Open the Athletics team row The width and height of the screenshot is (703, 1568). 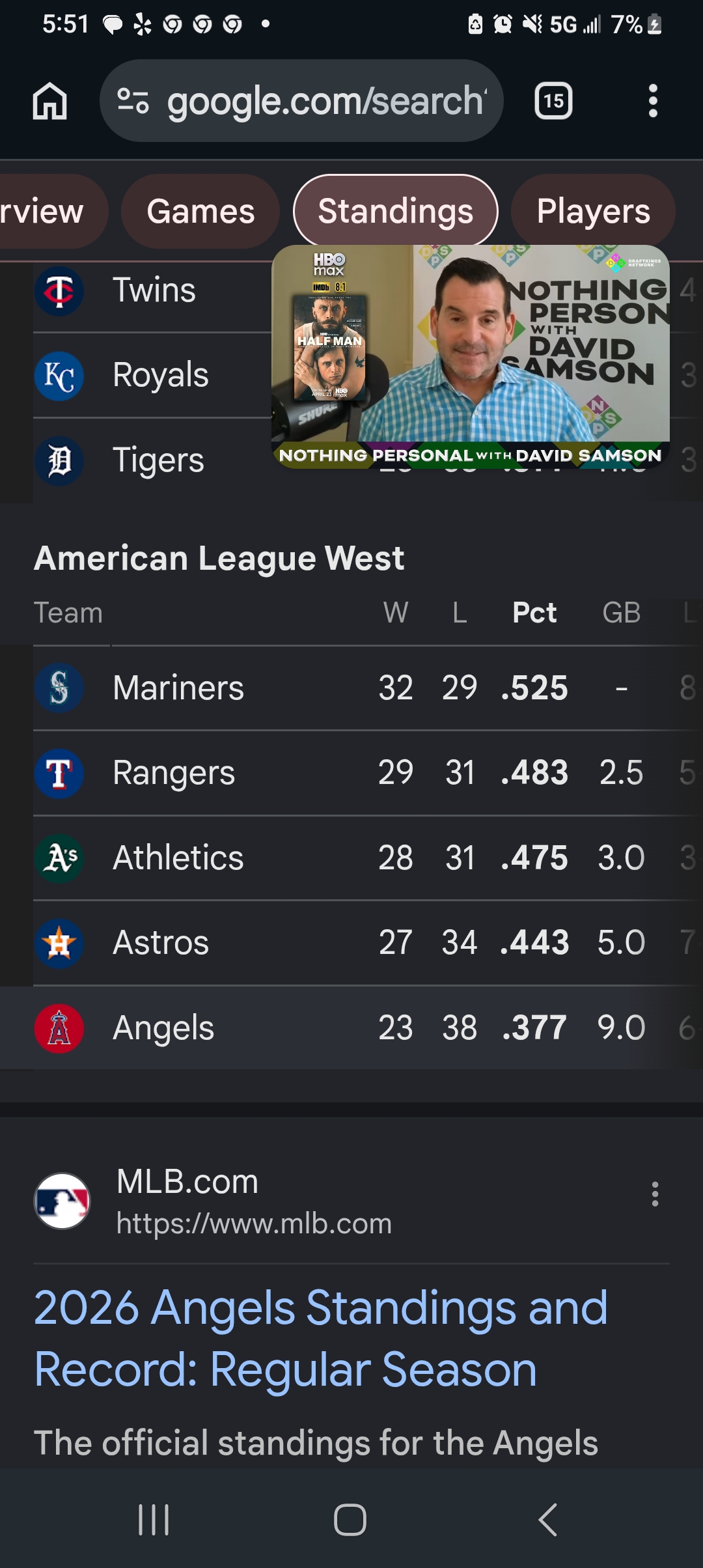point(351,858)
